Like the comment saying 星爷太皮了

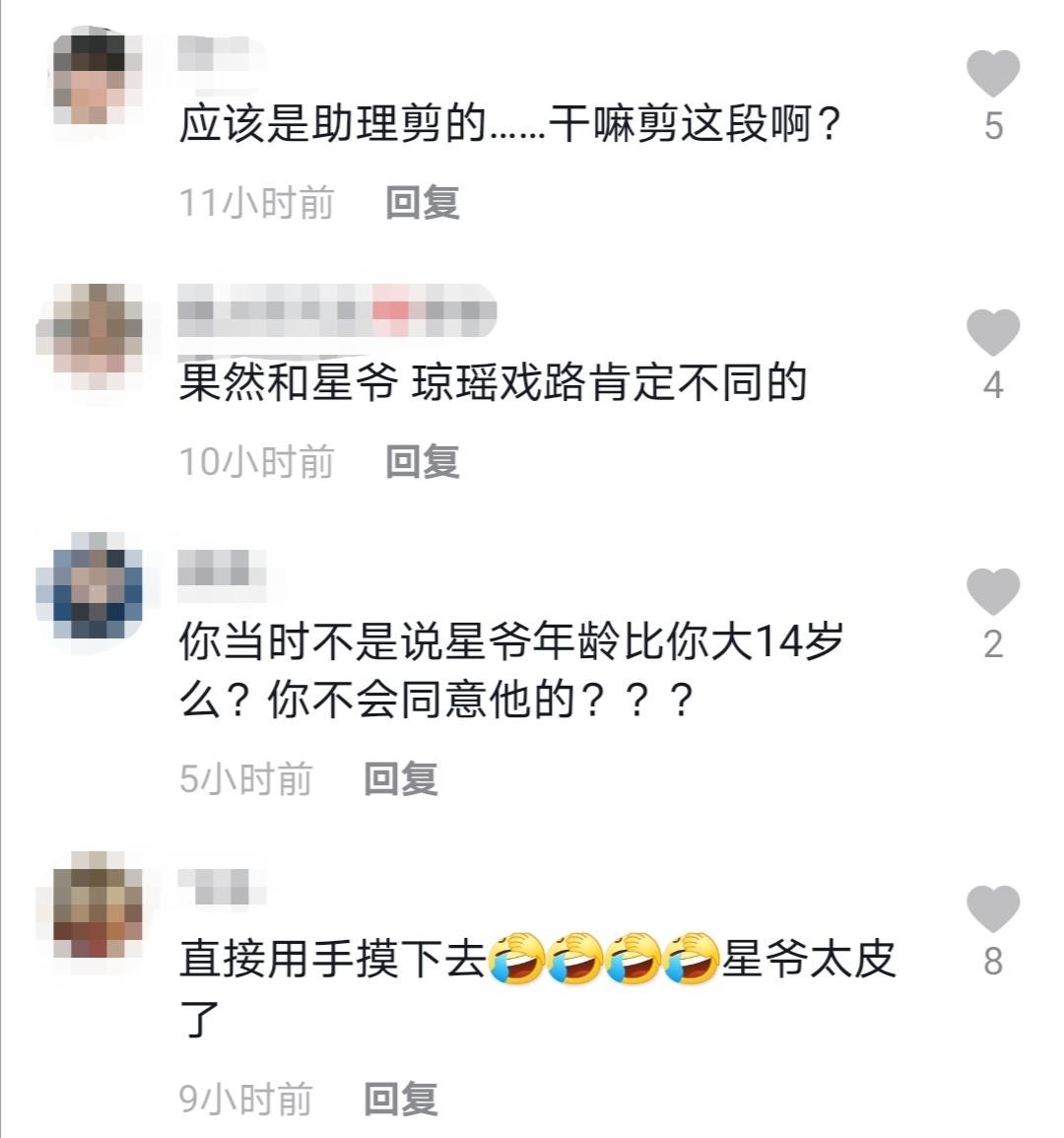(x=992, y=908)
